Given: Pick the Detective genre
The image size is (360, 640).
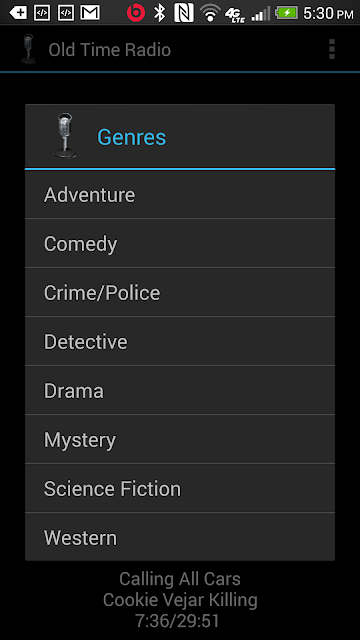Looking at the screenshot, I should pyautogui.click(x=180, y=341).
